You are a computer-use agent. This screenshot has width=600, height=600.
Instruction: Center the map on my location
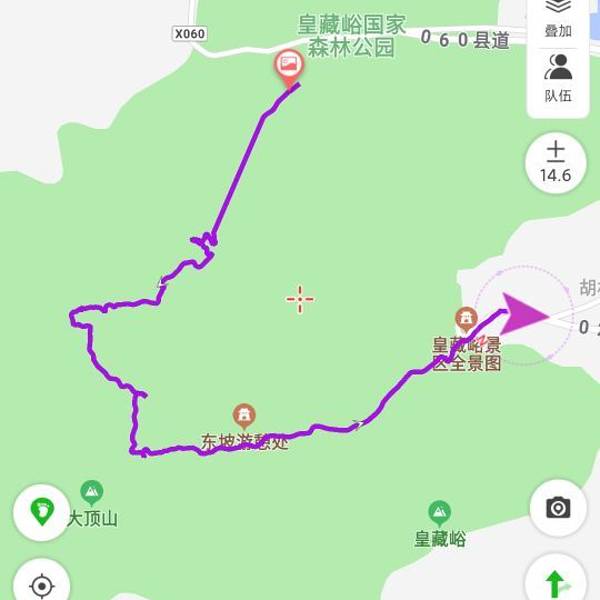point(42,584)
